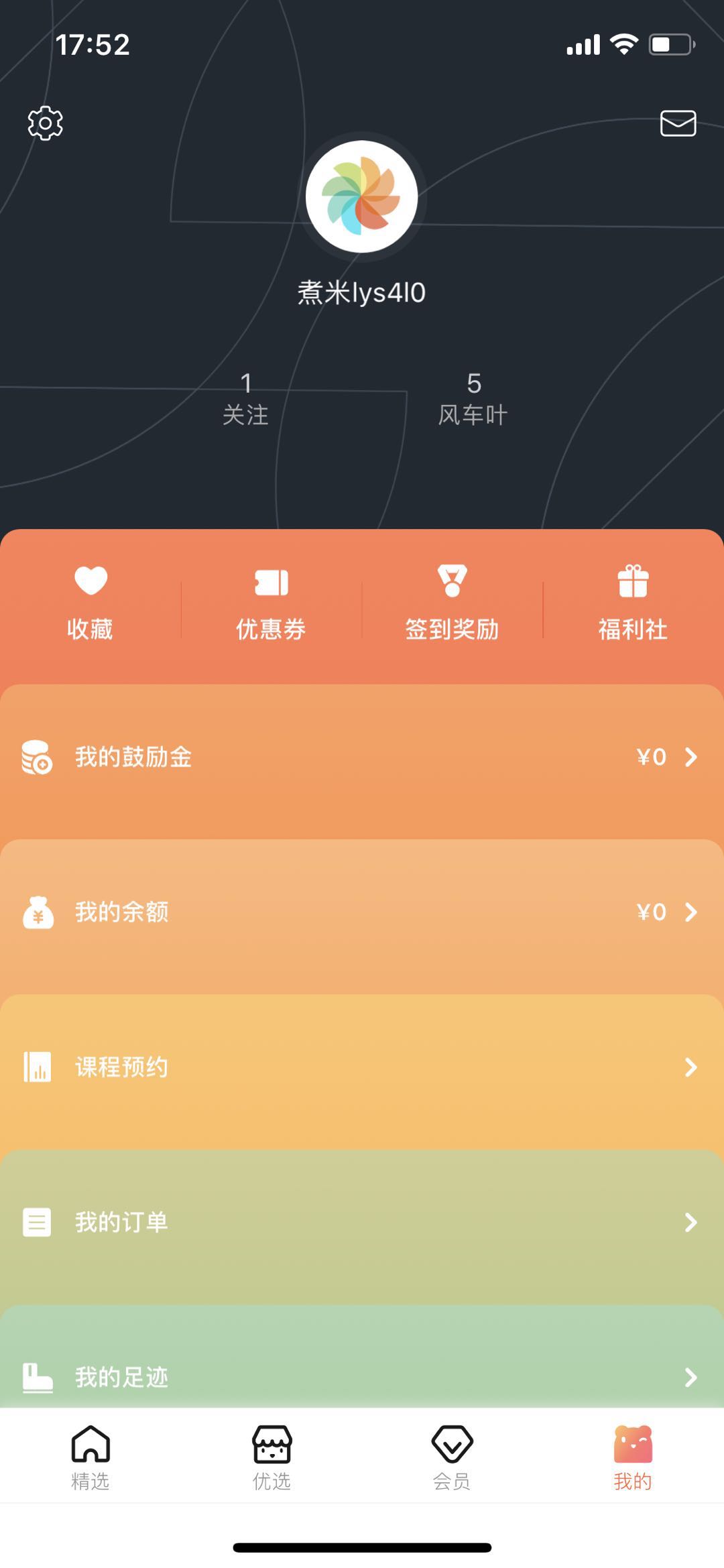The height and width of the screenshot is (1568, 724).
Task: Open settings gear icon
Action: [45, 123]
